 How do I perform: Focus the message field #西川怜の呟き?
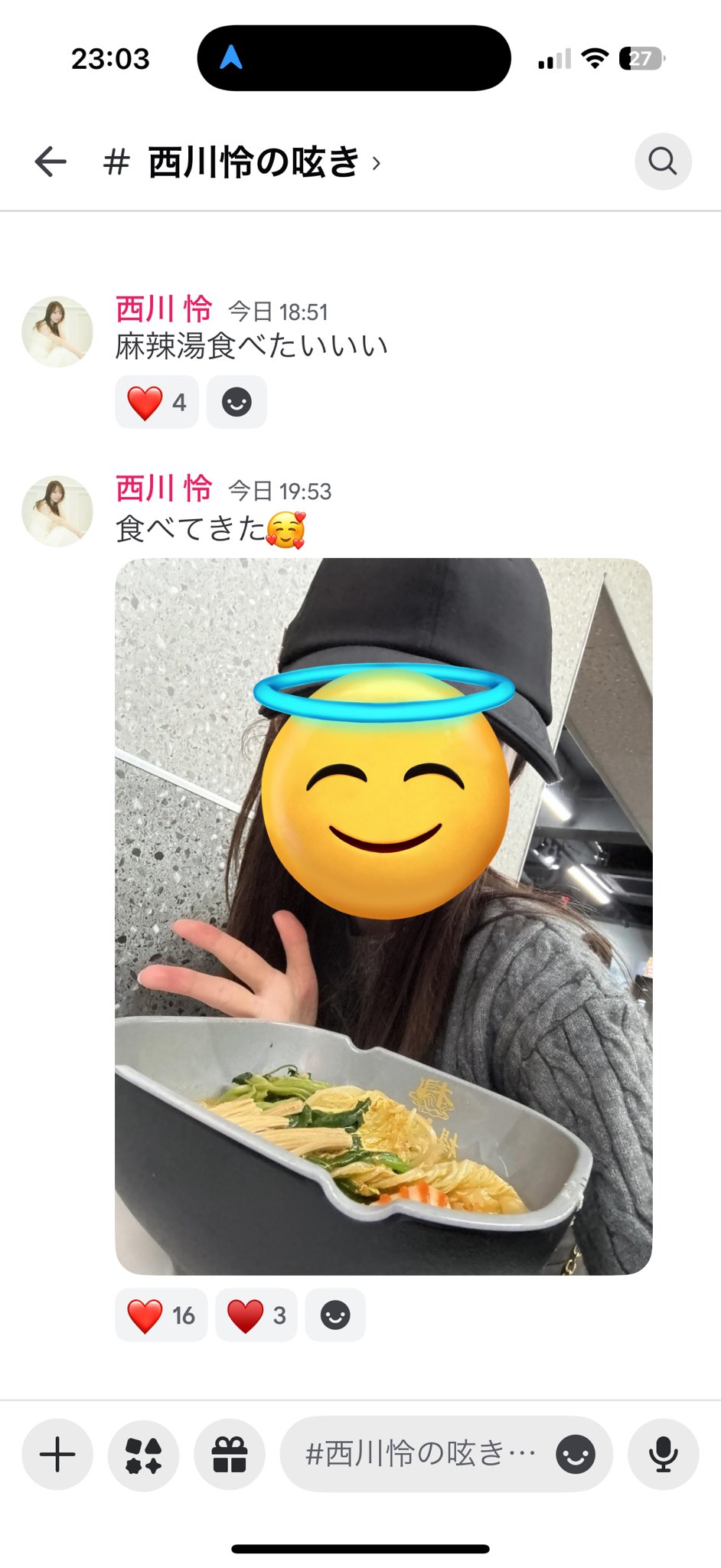tap(420, 1453)
